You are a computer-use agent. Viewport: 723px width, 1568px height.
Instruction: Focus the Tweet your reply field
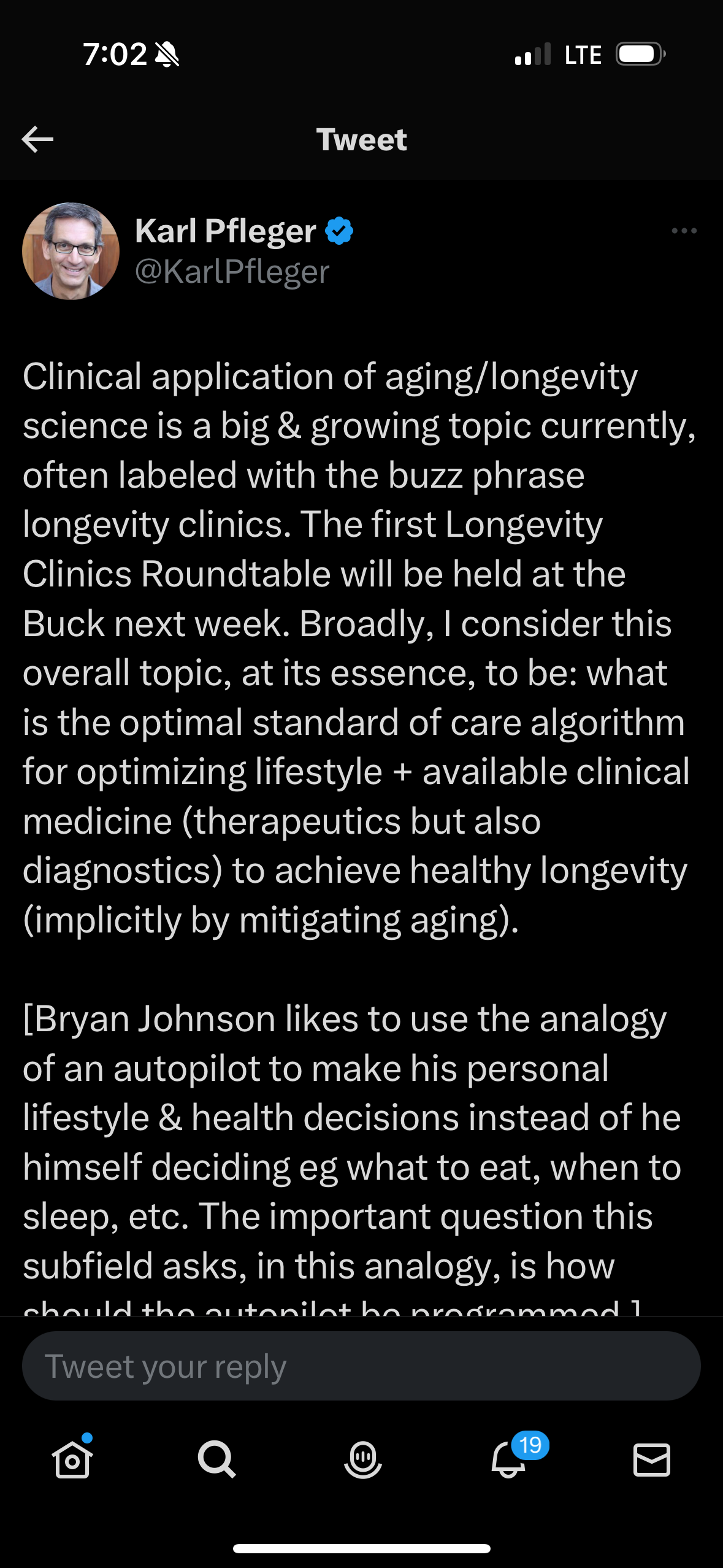tap(361, 1366)
